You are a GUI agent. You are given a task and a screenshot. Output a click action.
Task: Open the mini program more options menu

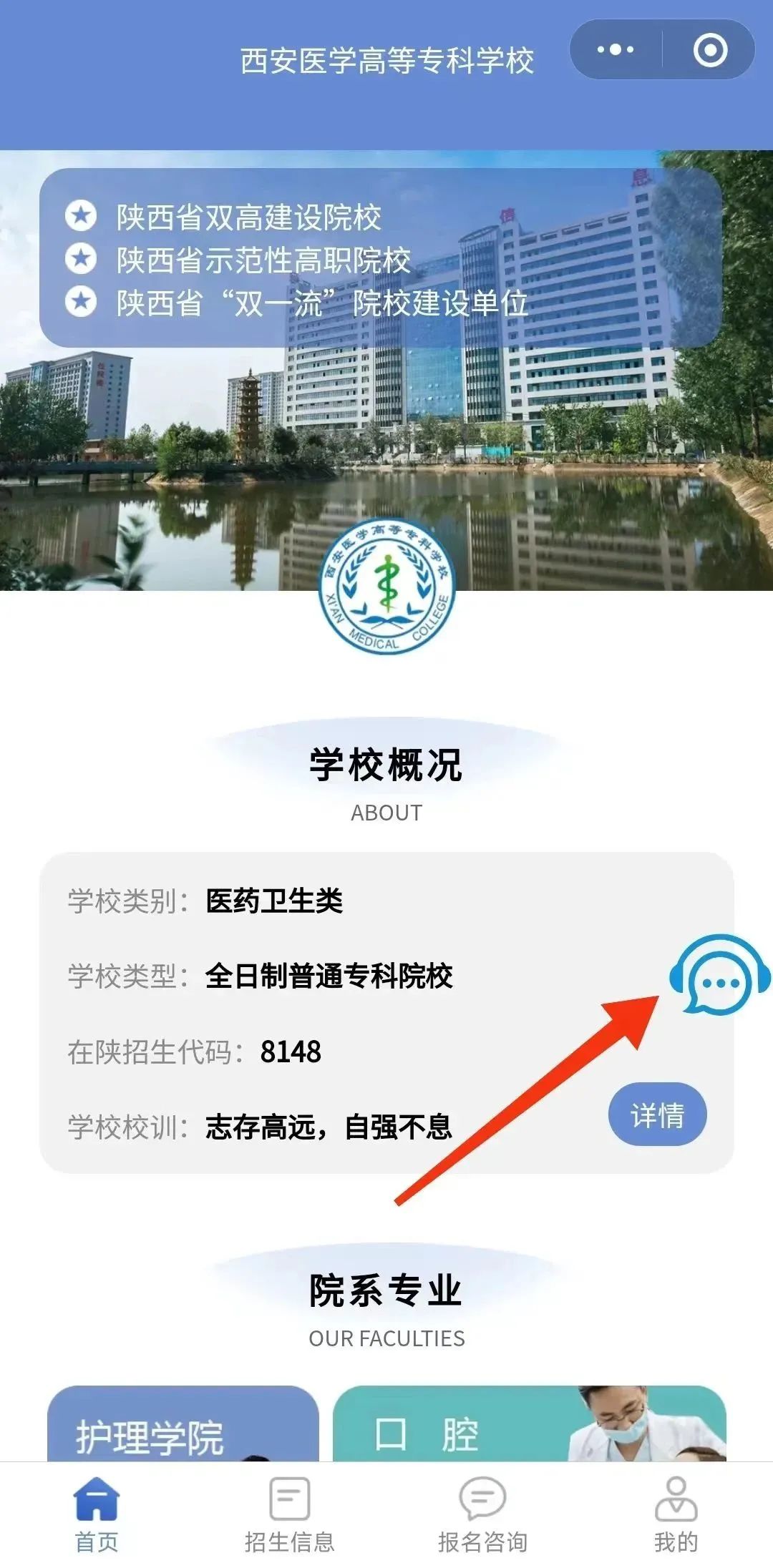tap(616, 50)
